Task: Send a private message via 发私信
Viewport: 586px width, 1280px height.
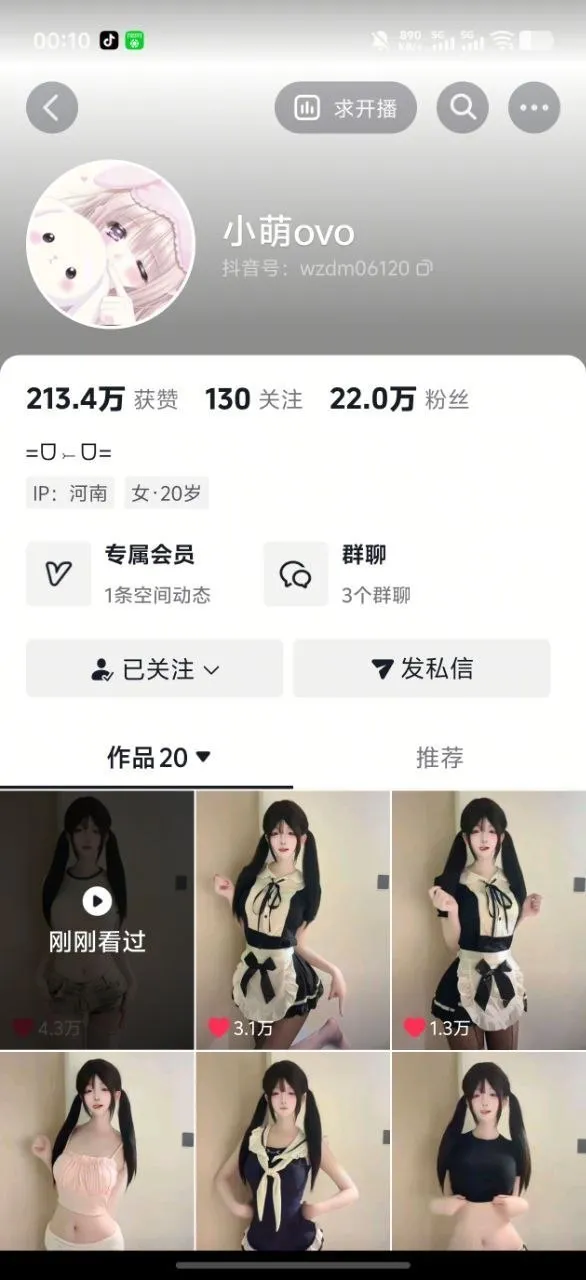Action: 422,669
